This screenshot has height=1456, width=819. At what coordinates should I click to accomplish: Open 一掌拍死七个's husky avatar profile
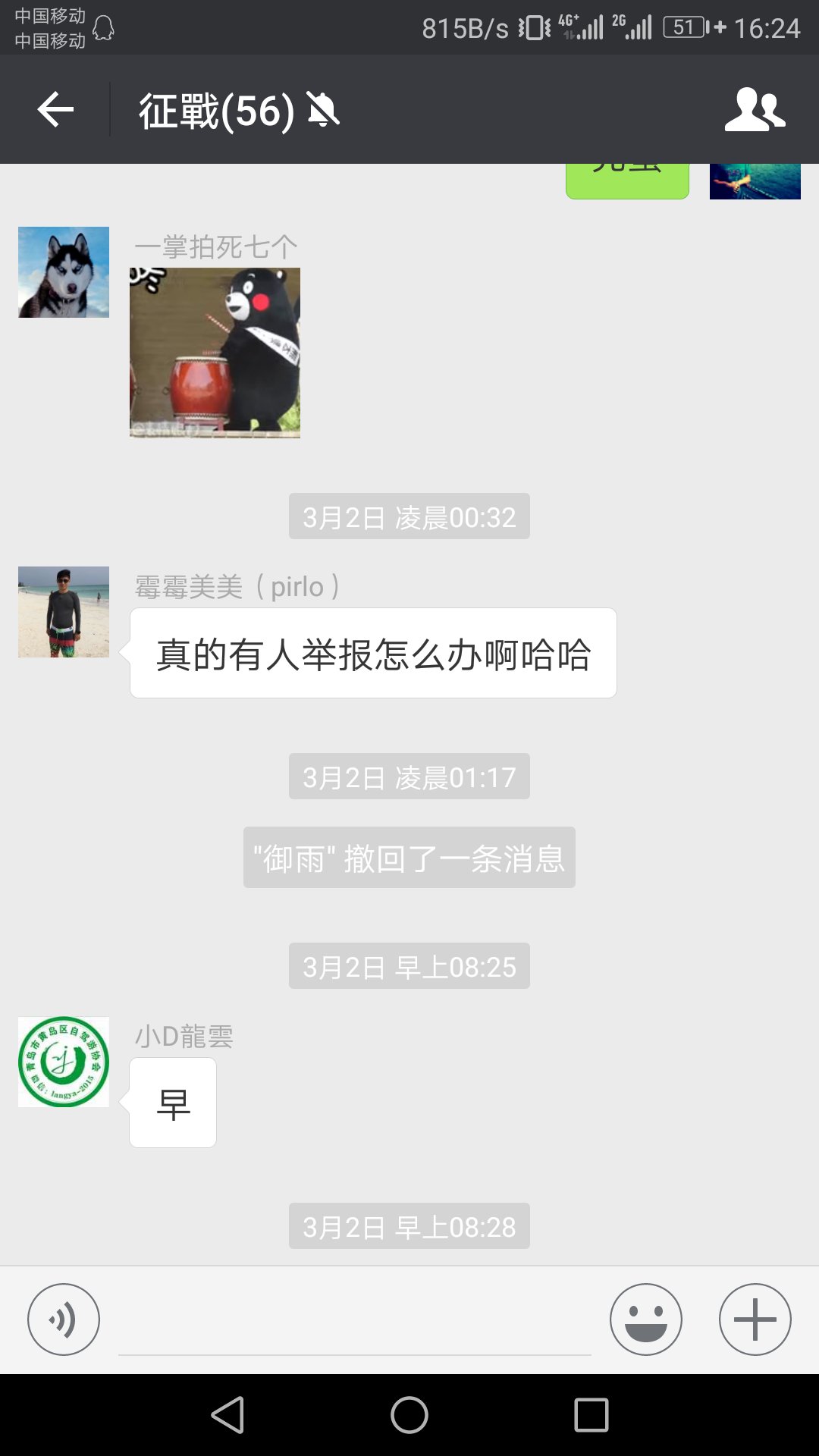point(64,272)
